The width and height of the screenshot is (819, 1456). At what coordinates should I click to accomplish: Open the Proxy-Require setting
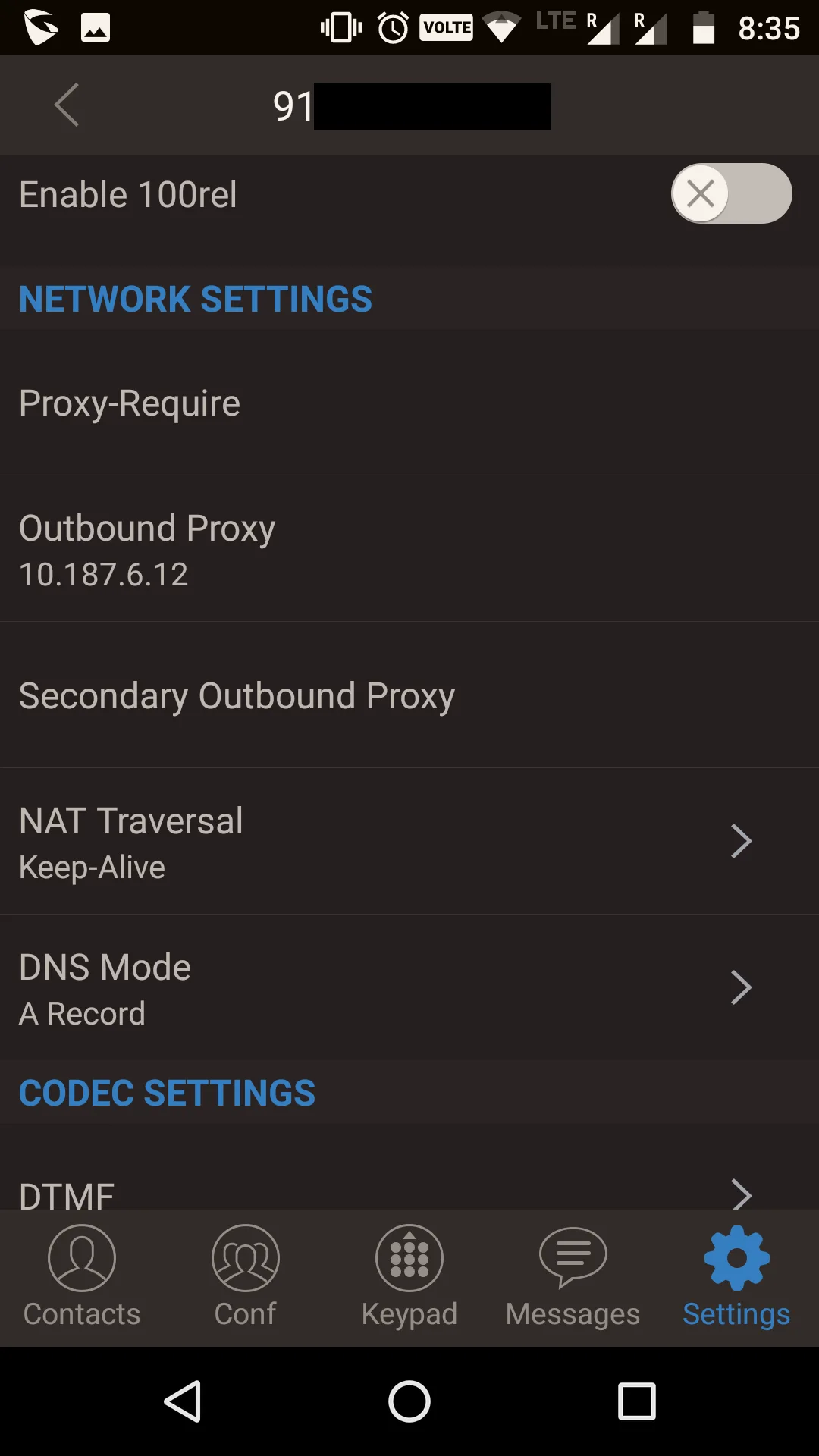pos(409,403)
